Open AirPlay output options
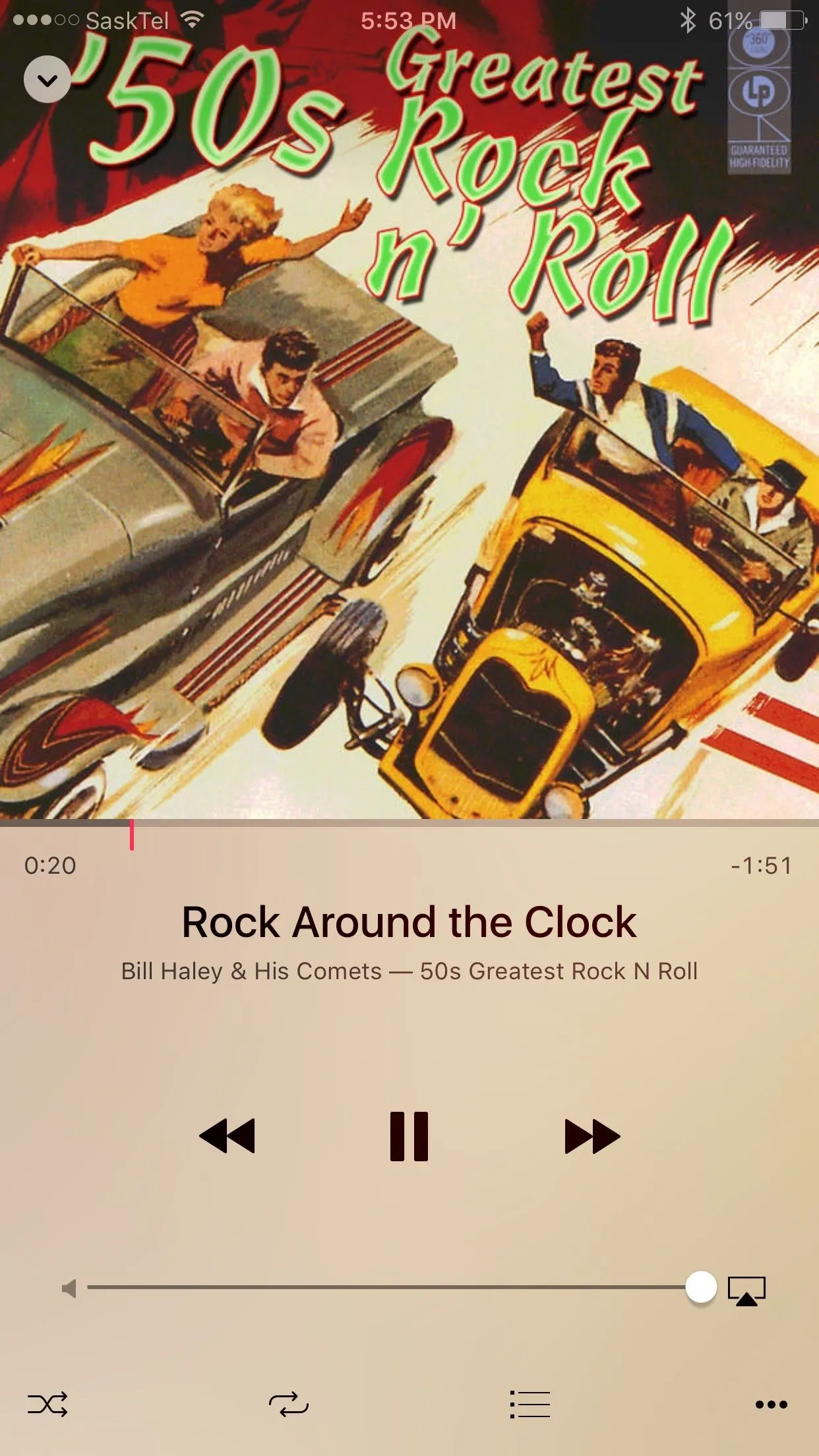Image resolution: width=819 pixels, height=1456 pixels. pos(746,1290)
